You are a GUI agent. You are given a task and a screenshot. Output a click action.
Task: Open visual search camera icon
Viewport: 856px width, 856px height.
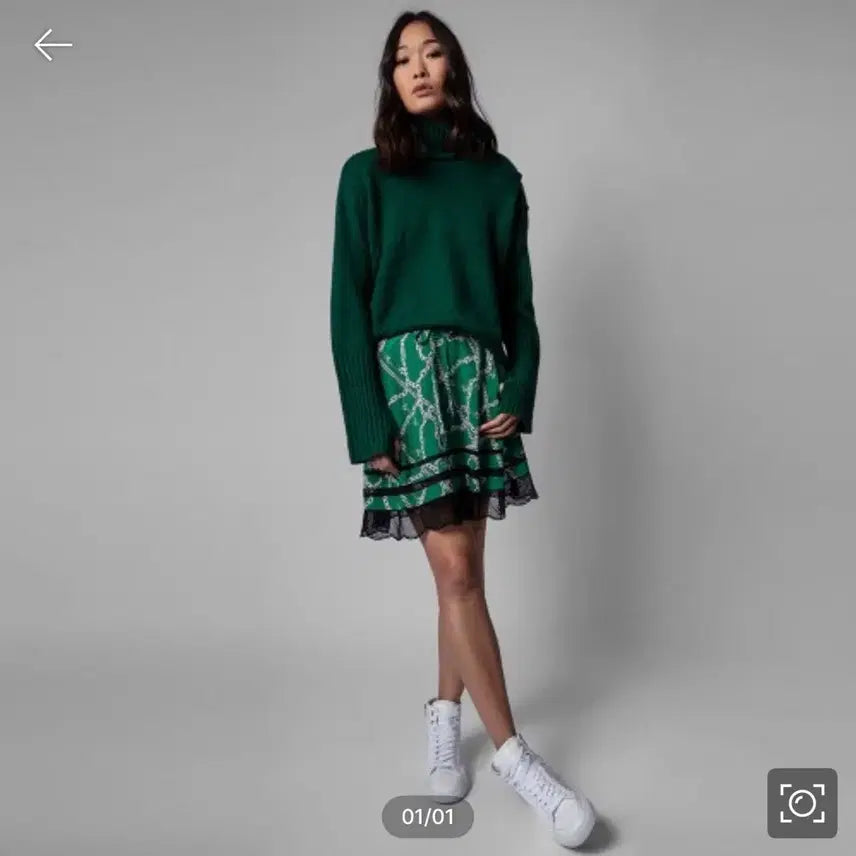click(802, 802)
